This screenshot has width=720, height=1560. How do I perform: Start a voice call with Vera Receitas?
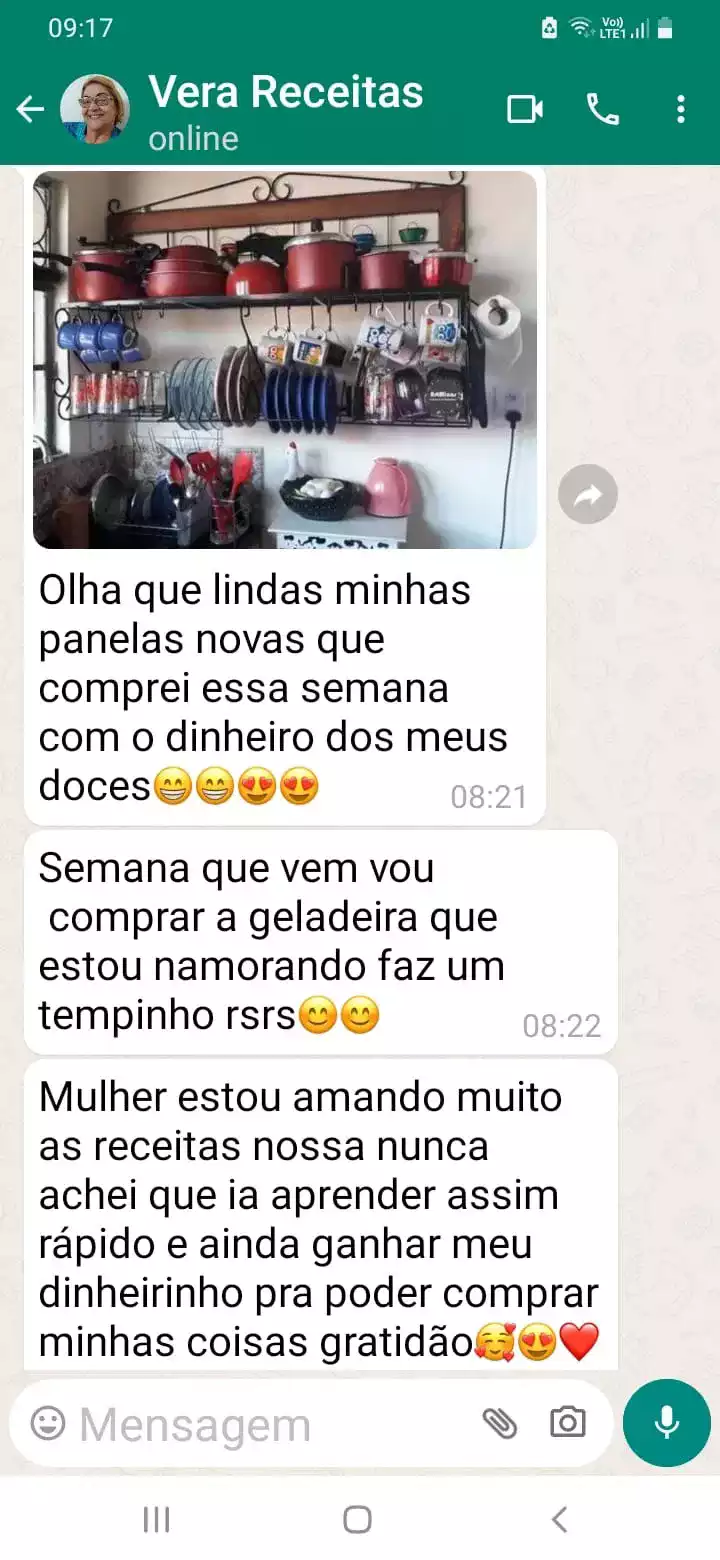click(602, 109)
